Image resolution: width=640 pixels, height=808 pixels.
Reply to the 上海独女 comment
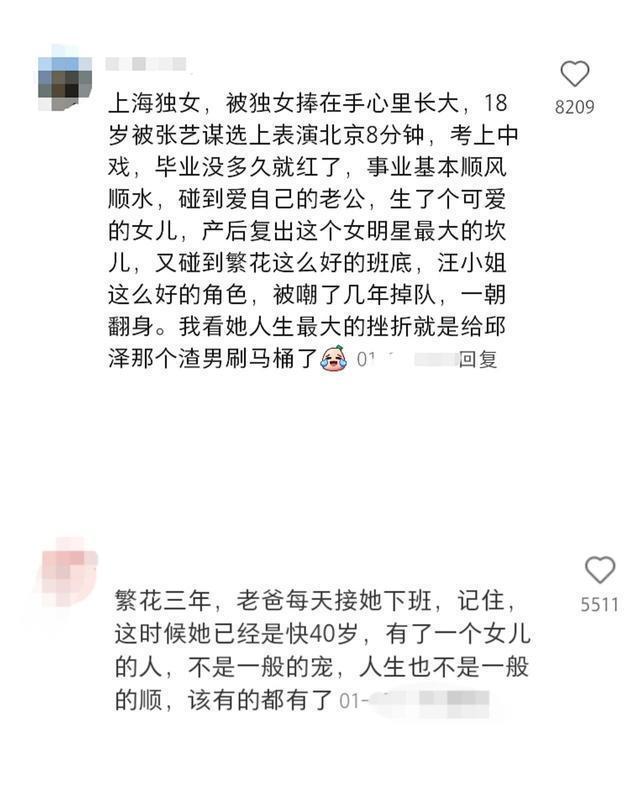pos(478,359)
